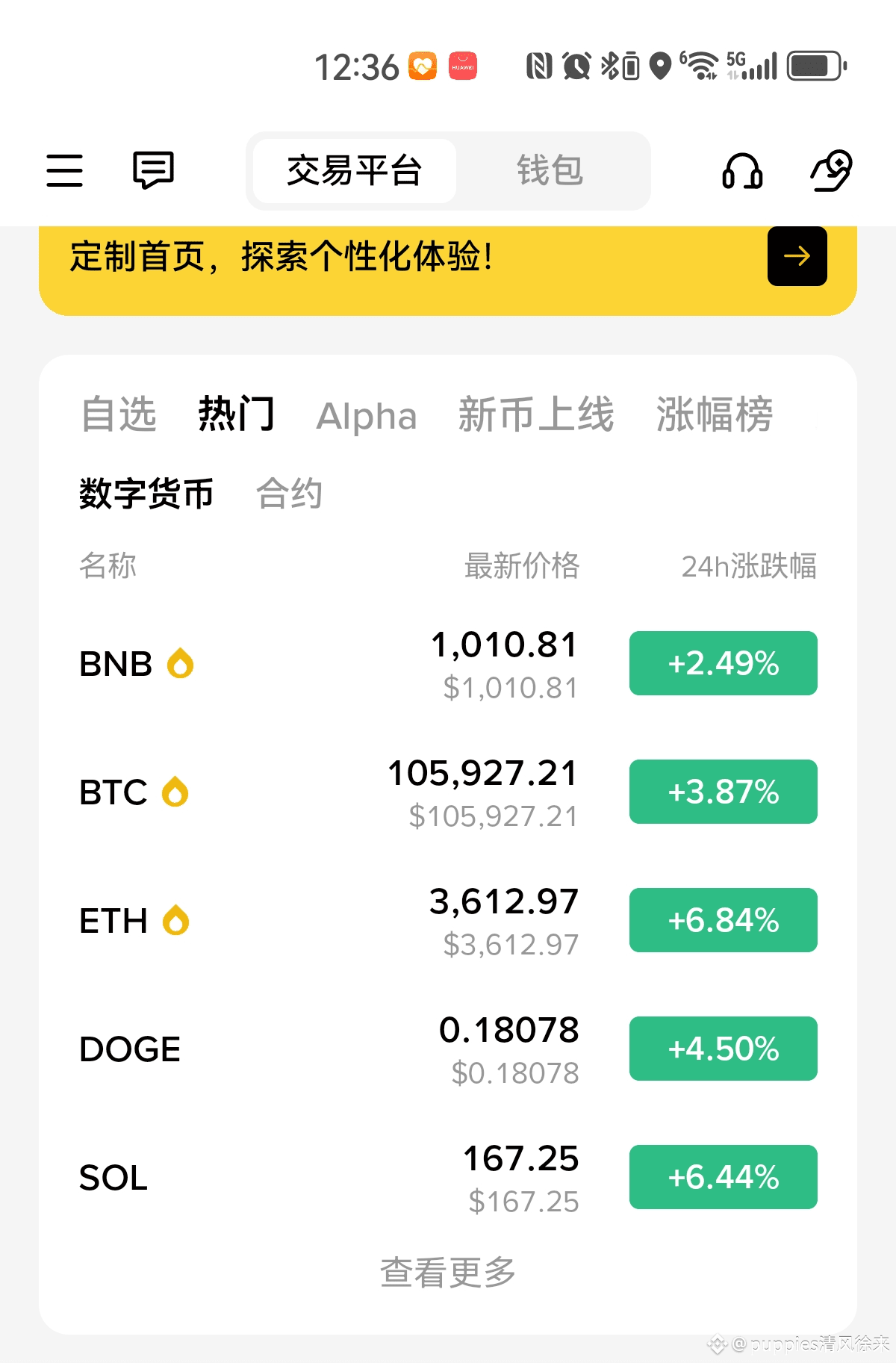This screenshot has height=1363, width=896.
Task: Open the messages icon
Action: [x=153, y=170]
